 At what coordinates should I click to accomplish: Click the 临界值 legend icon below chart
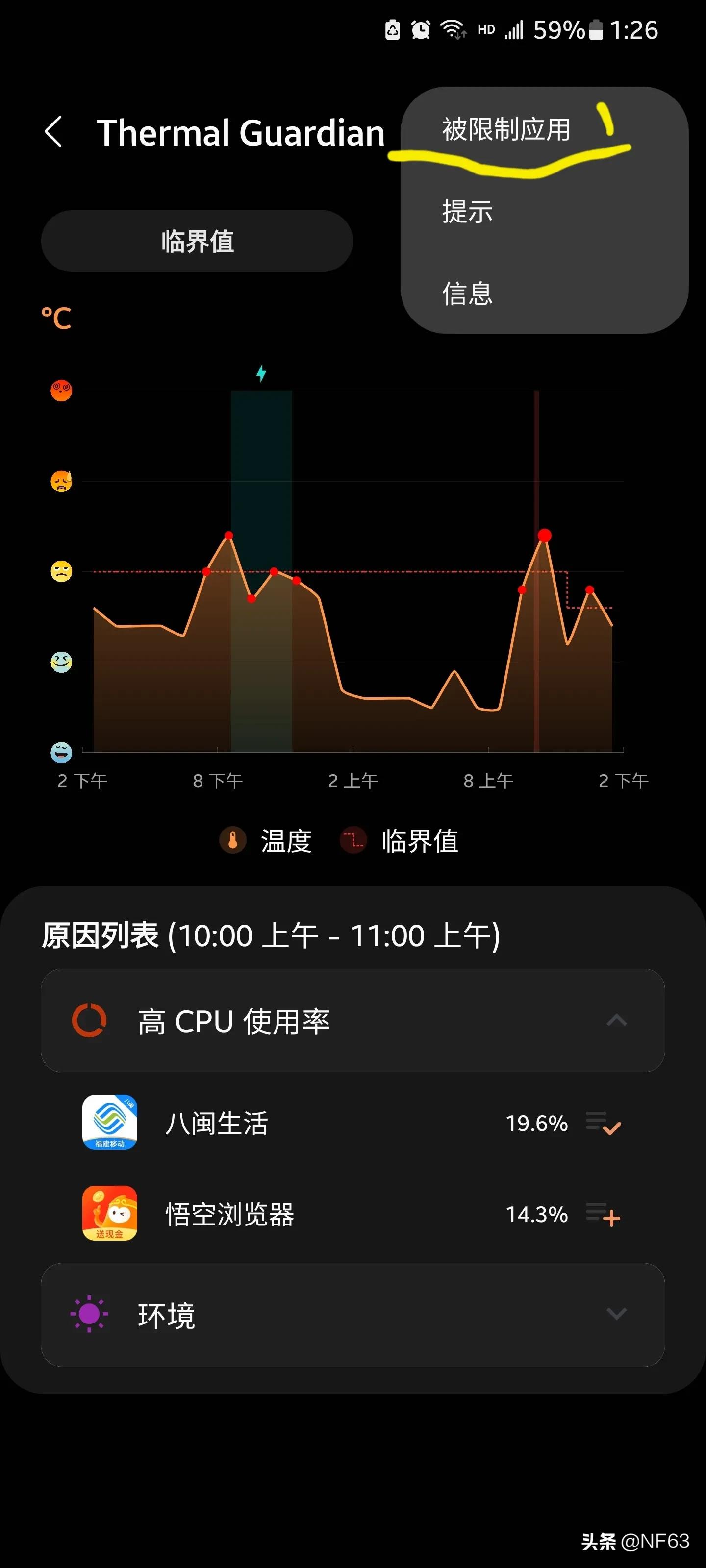click(x=353, y=840)
